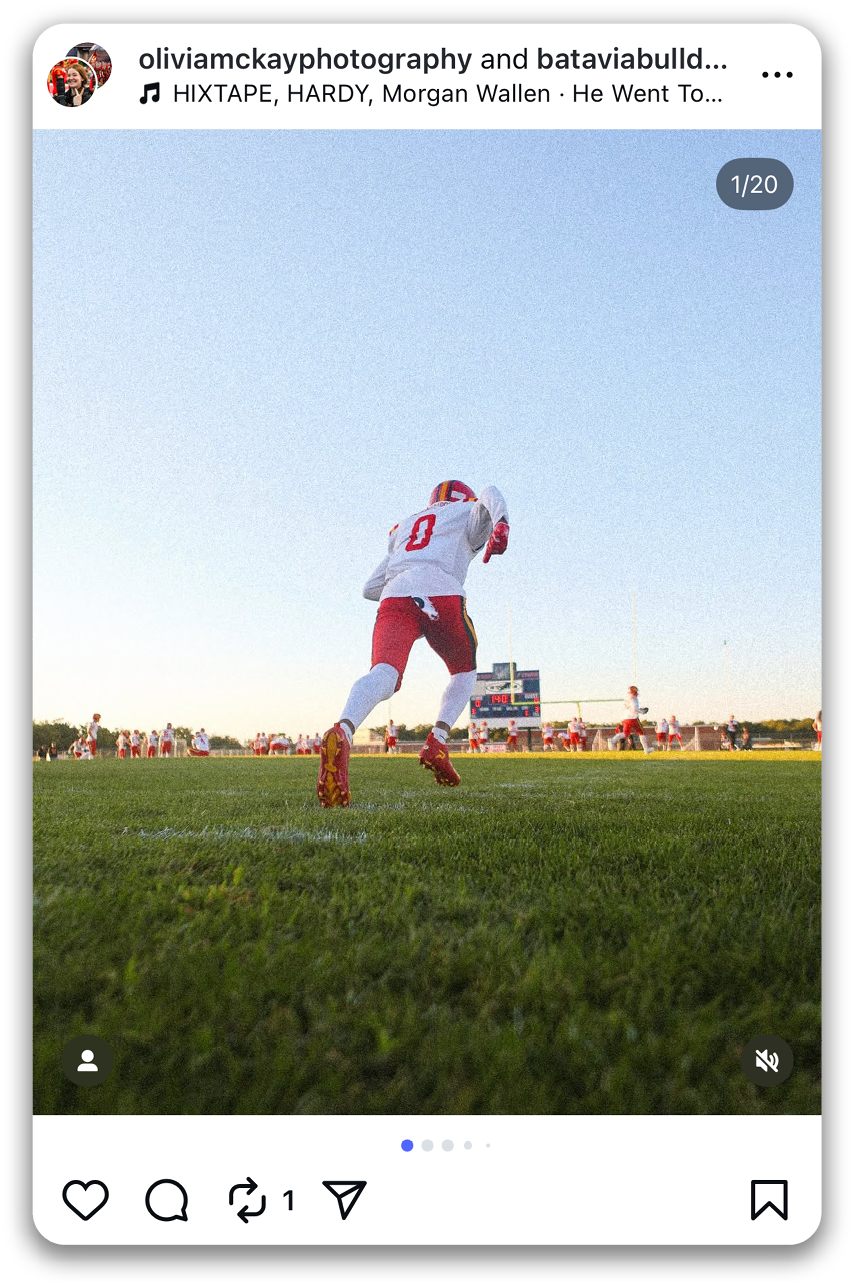
Task: Open oliviamckayphotography's profile
Action: [304, 59]
